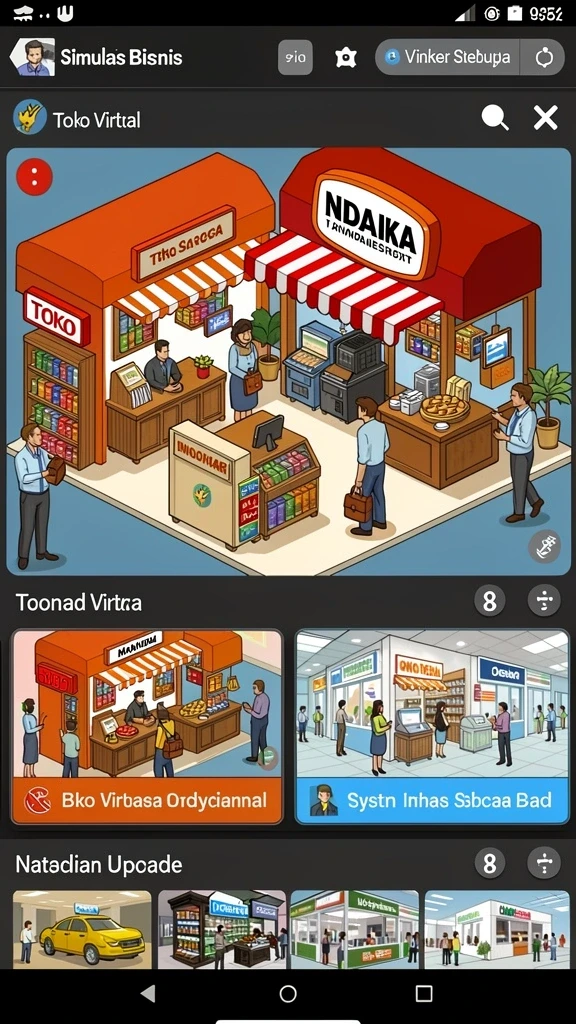Open the green storefront thumbnail
576x1024 pixels.
[x=355, y=929]
